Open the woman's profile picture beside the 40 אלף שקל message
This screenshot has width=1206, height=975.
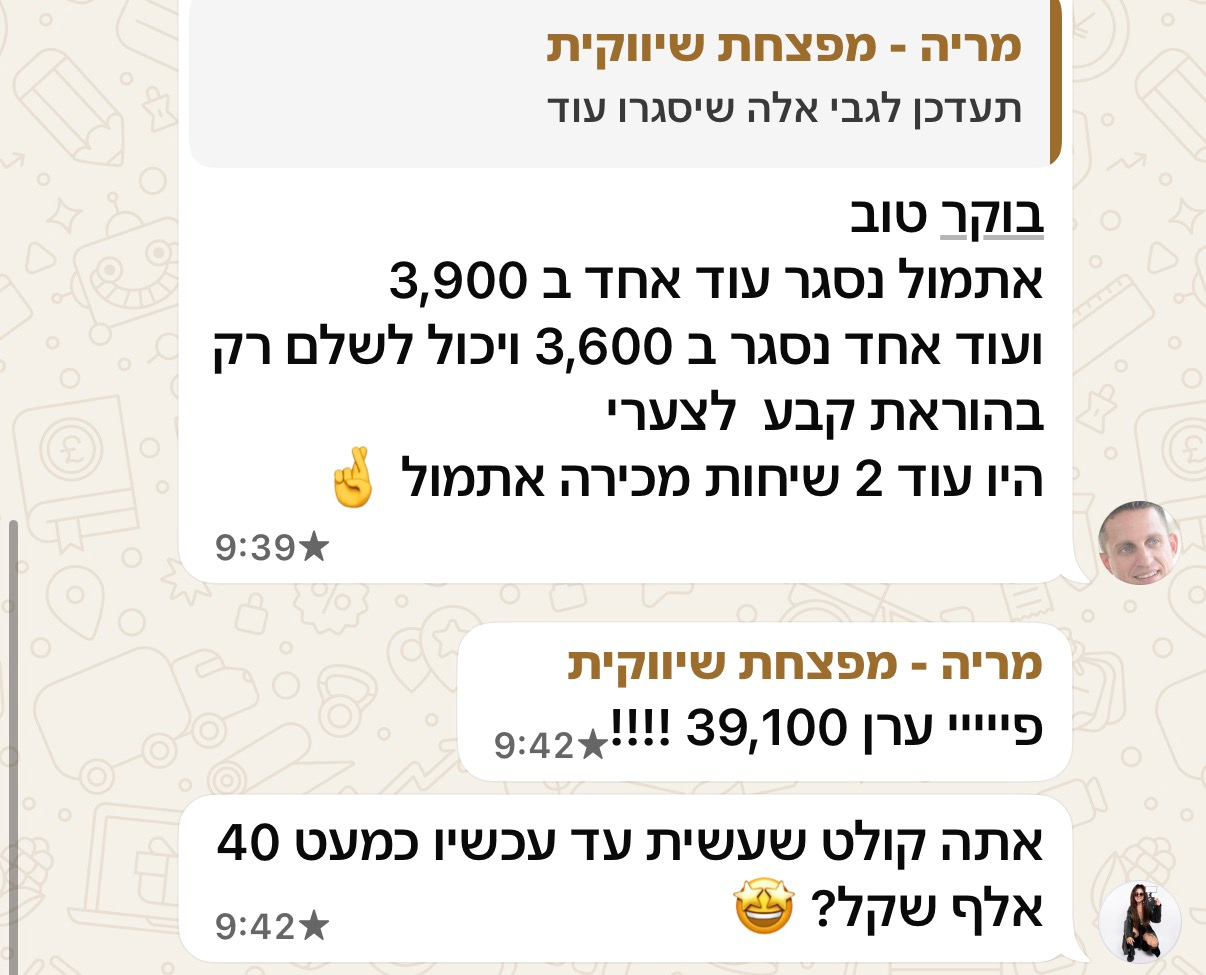pos(1139,922)
